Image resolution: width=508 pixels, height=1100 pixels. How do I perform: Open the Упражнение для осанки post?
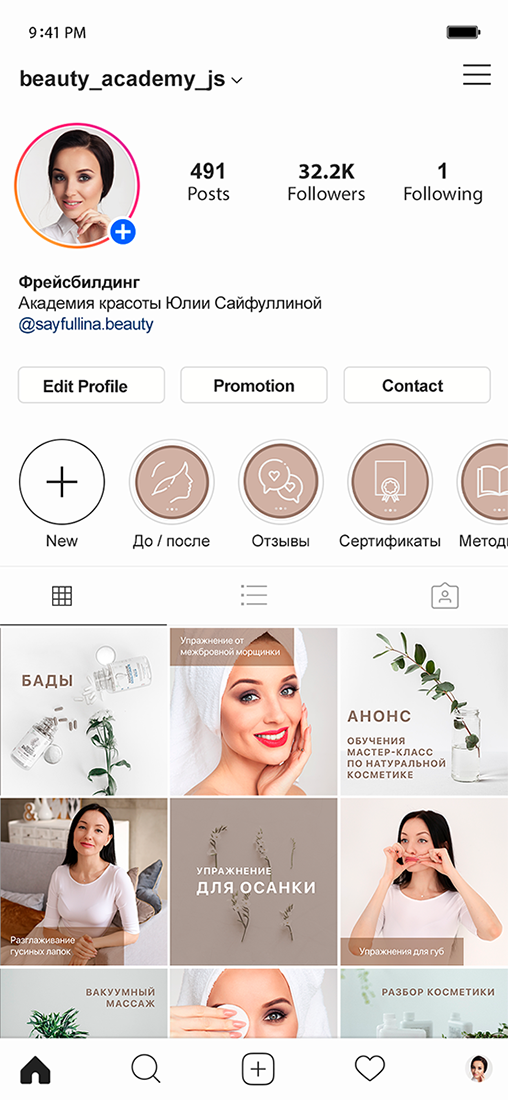coord(253,881)
